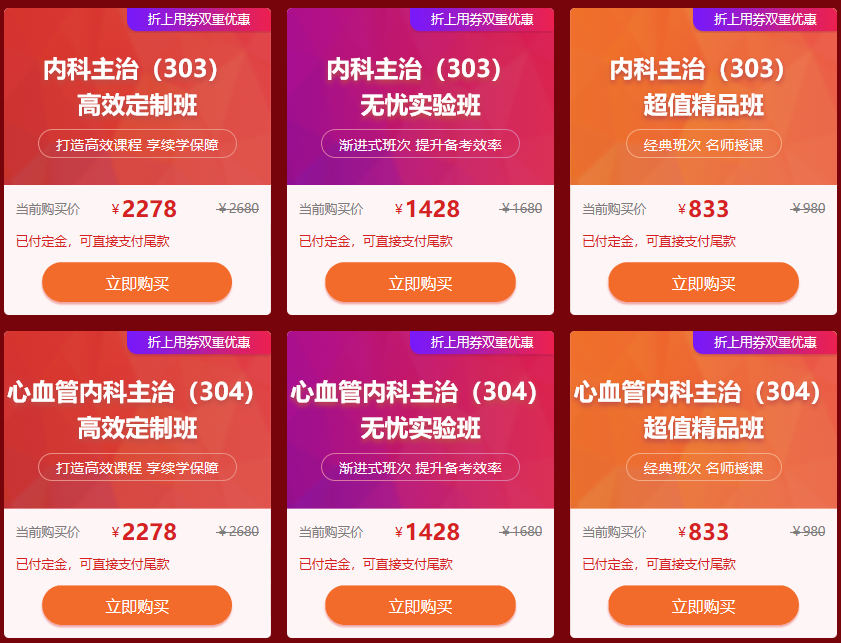
Task: Buy 内科主治(303) 无忧实验班 now
Action: point(420,283)
